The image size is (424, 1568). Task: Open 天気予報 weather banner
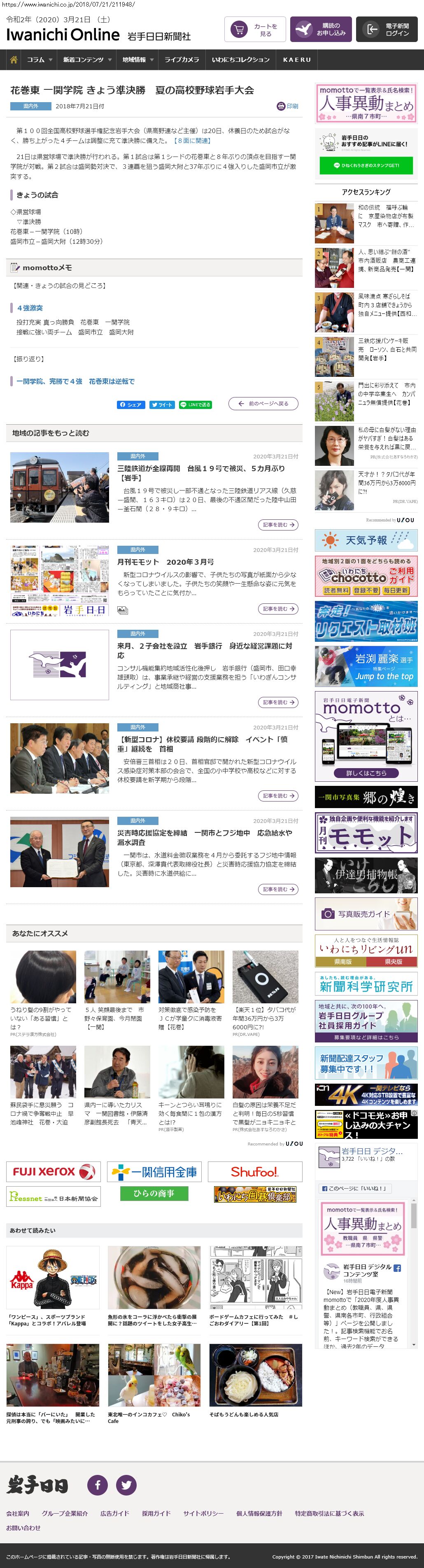coord(366,540)
